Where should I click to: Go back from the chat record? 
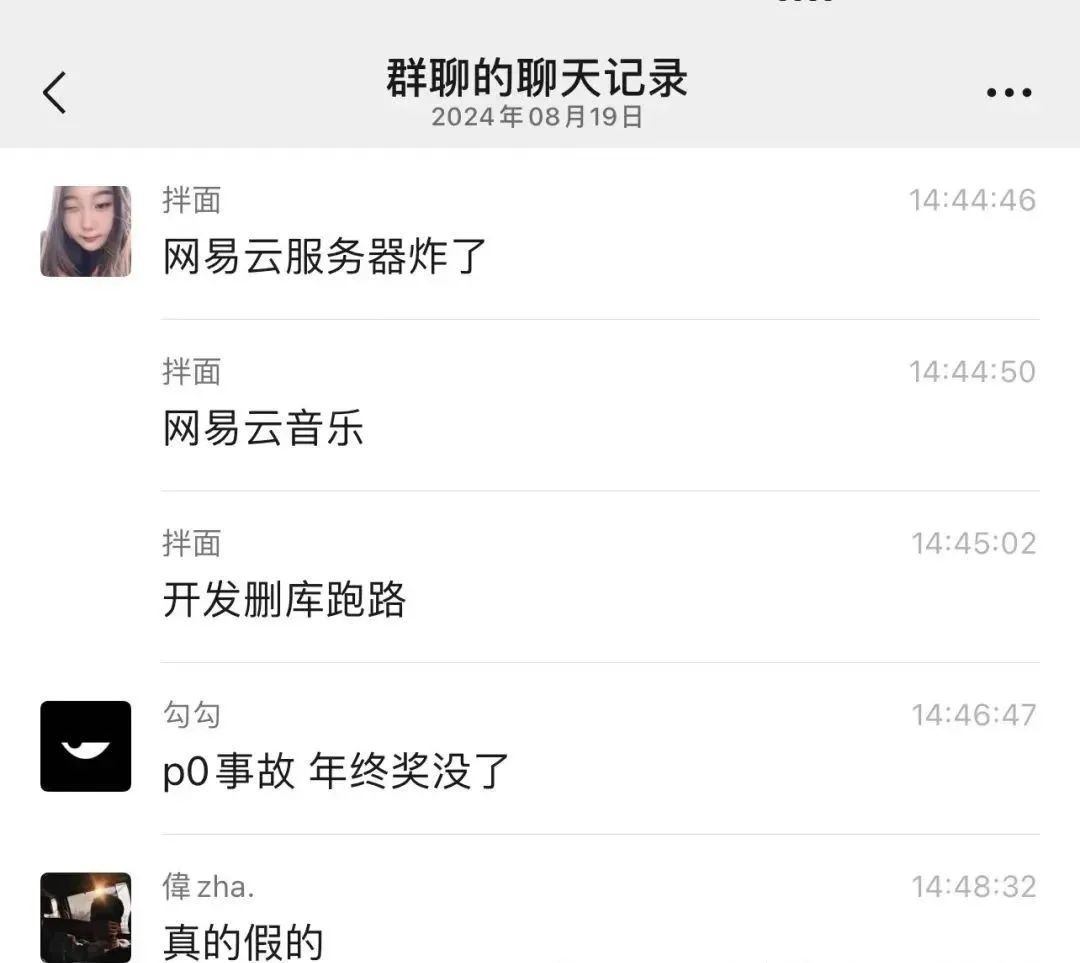click(55, 93)
